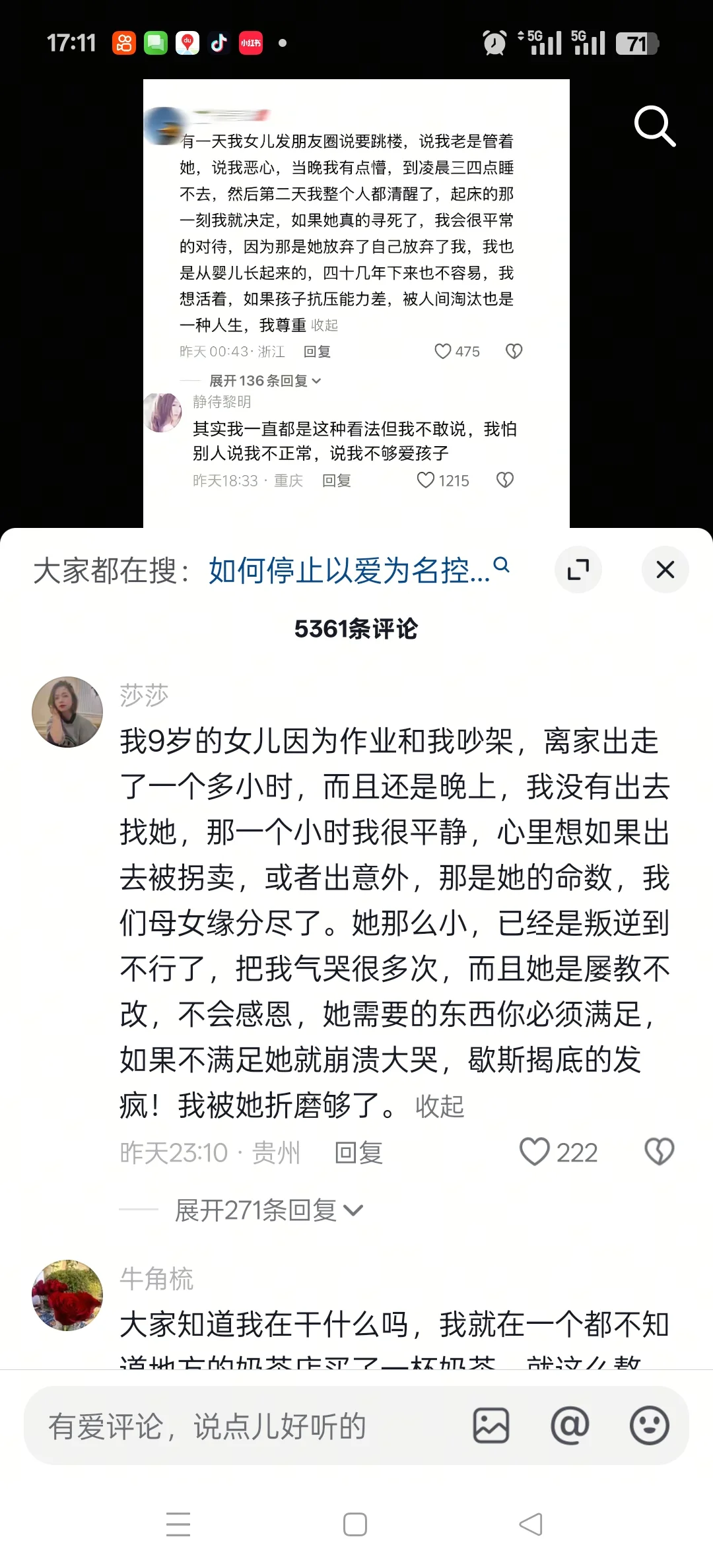
Task: Expand 271 replies under 莎莎's comment
Action: (267, 1210)
